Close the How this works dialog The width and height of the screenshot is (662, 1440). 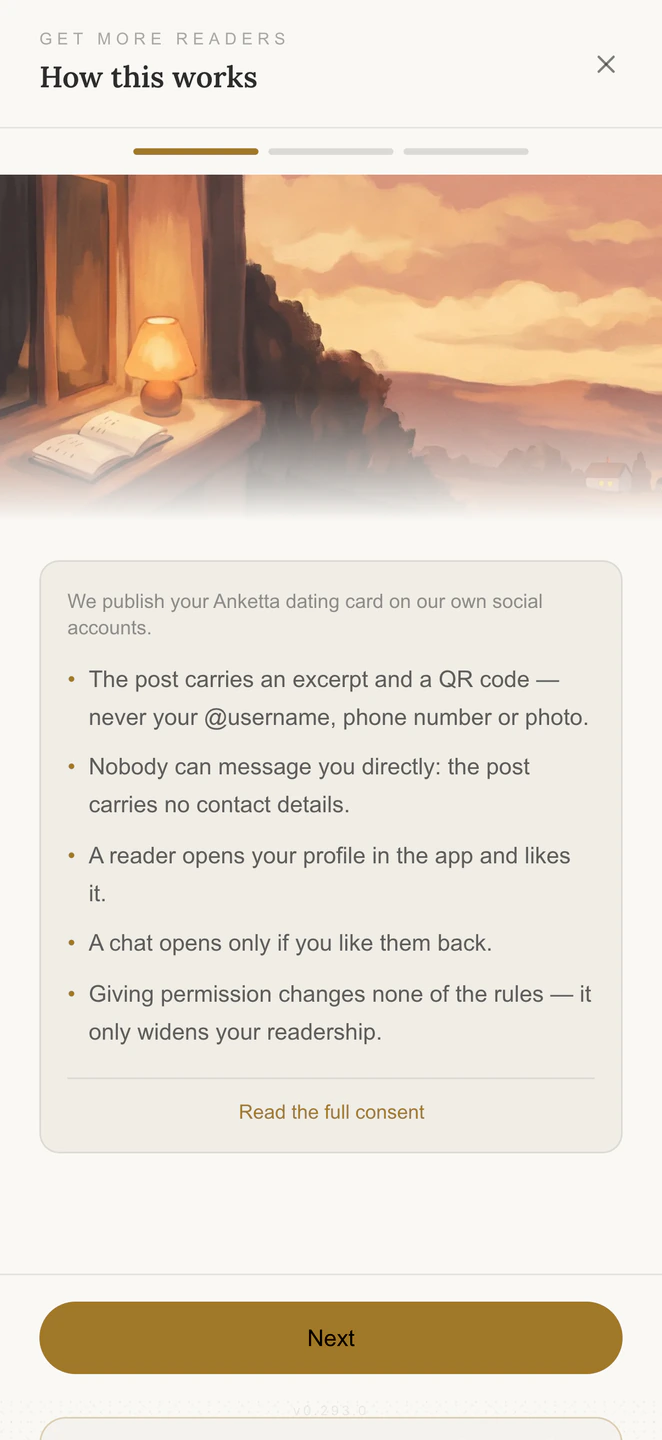click(606, 64)
